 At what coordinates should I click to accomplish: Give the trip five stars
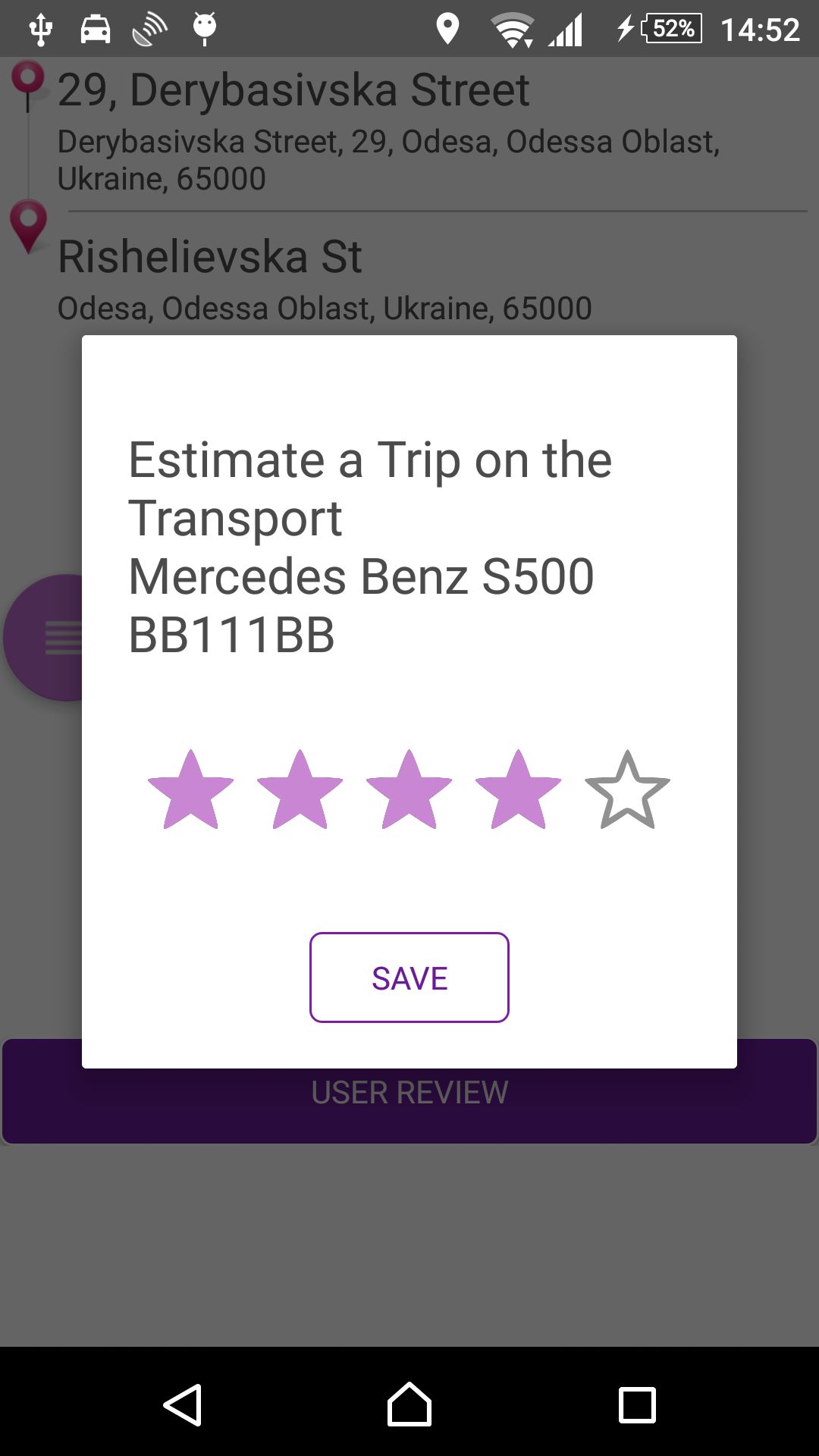[628, 790]
